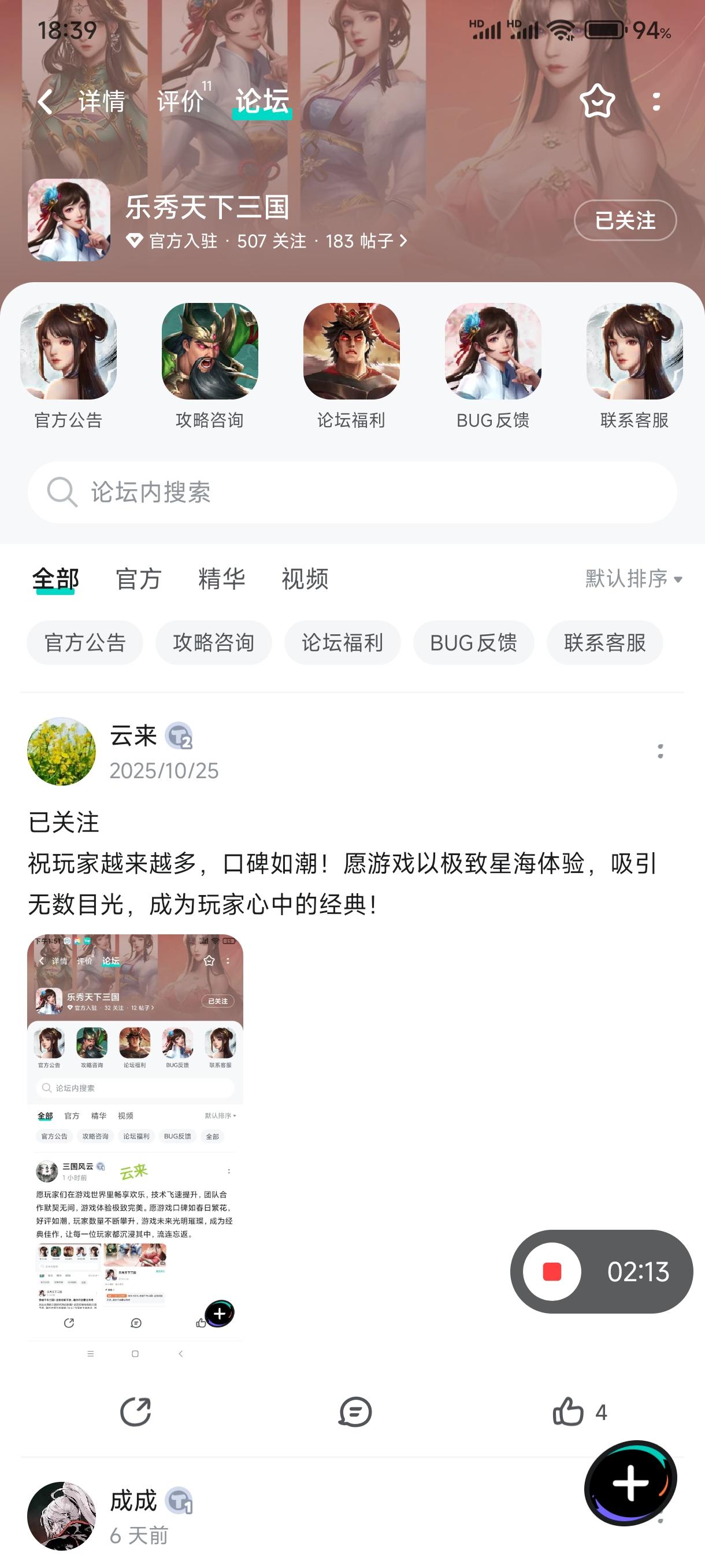Open the header overflow menu
The width and height of the screenshot is (705, 1568).
[x=656, y=102]
